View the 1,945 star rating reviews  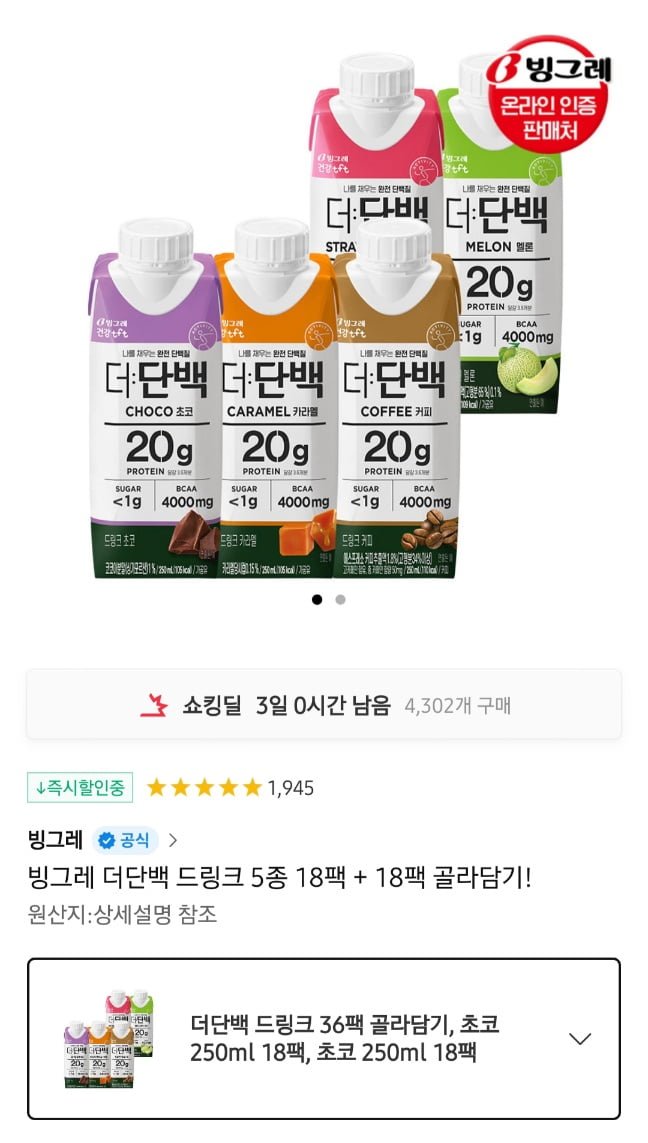pos(230,788)
